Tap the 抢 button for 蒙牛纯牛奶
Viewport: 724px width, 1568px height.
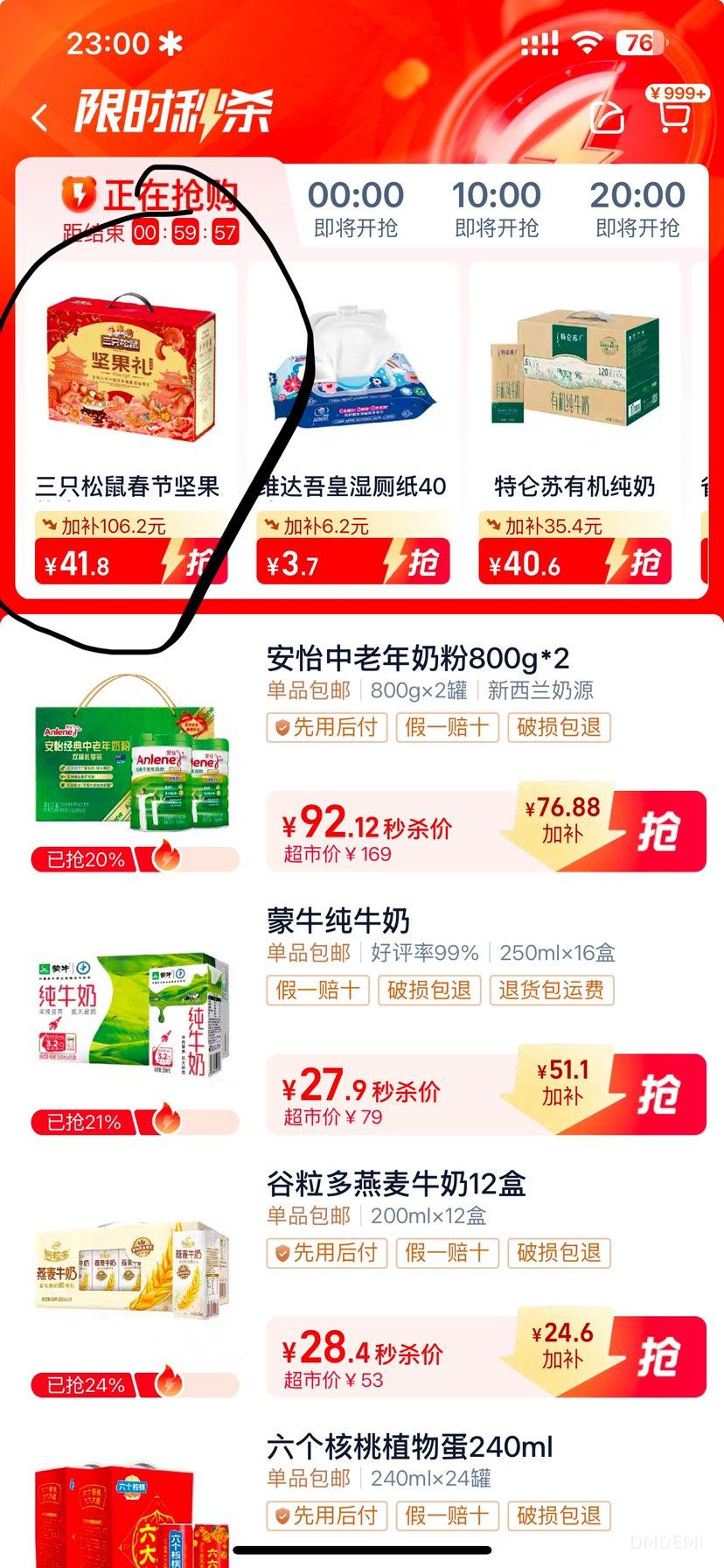tap(661, 1092)
